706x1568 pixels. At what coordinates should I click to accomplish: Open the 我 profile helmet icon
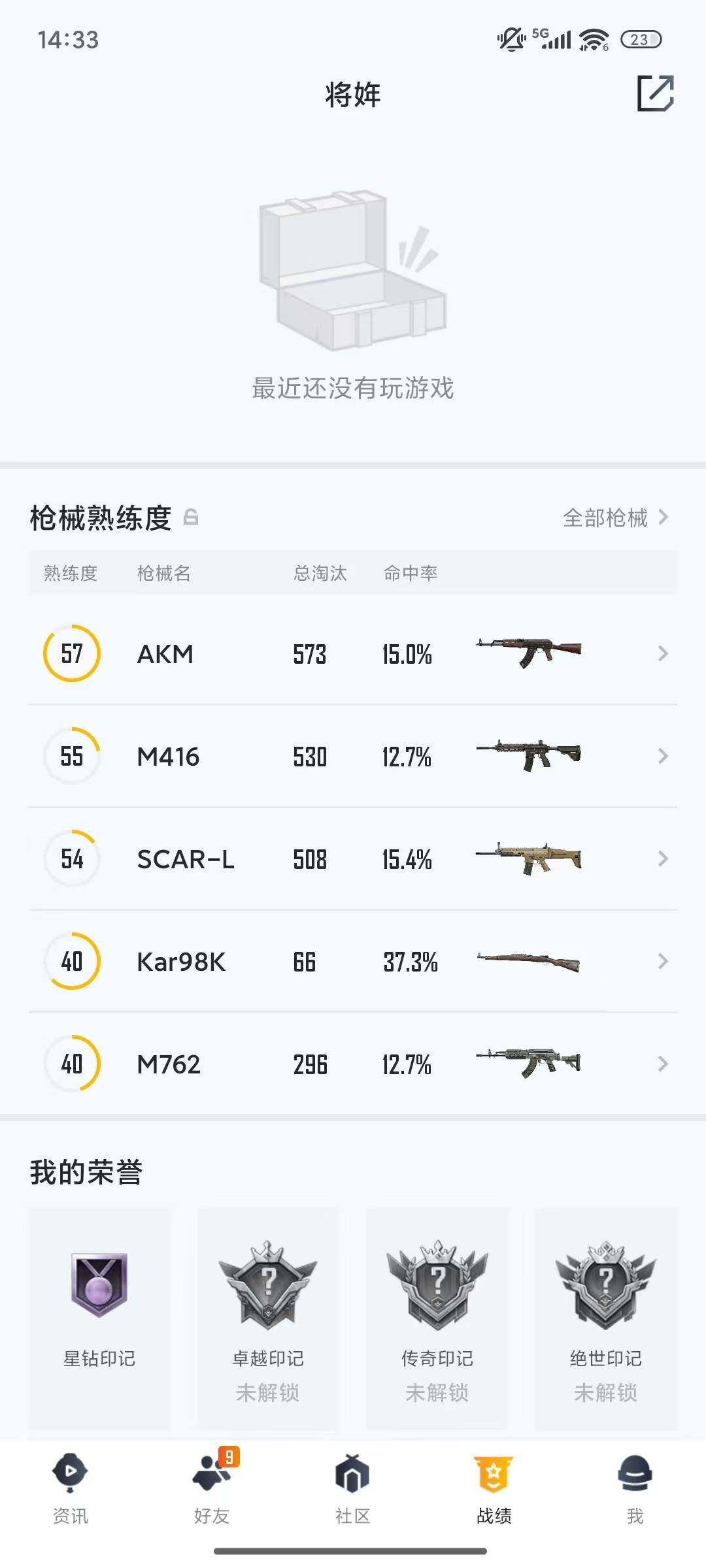[x=635, y=1472]
